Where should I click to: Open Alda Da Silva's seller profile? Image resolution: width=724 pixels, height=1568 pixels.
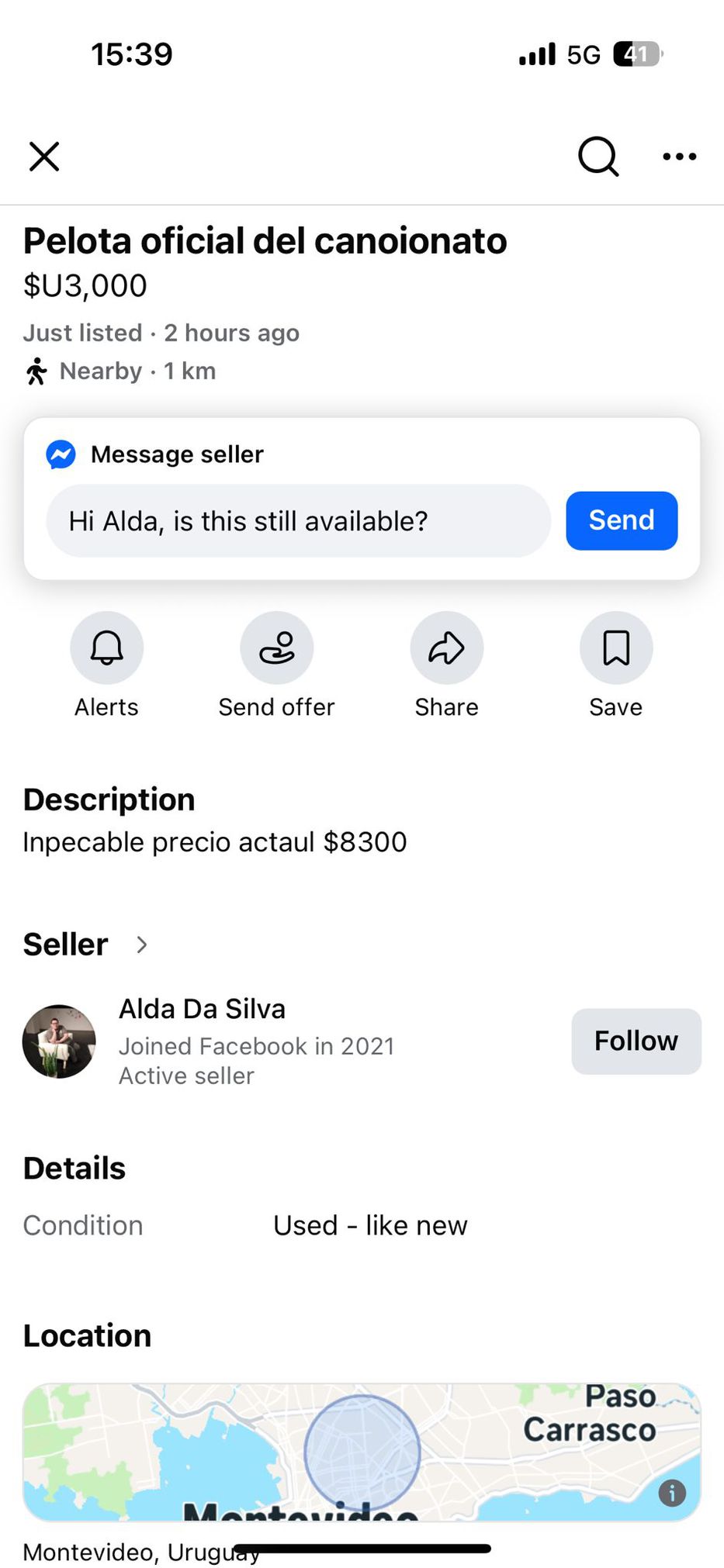tap(202, 1010)
